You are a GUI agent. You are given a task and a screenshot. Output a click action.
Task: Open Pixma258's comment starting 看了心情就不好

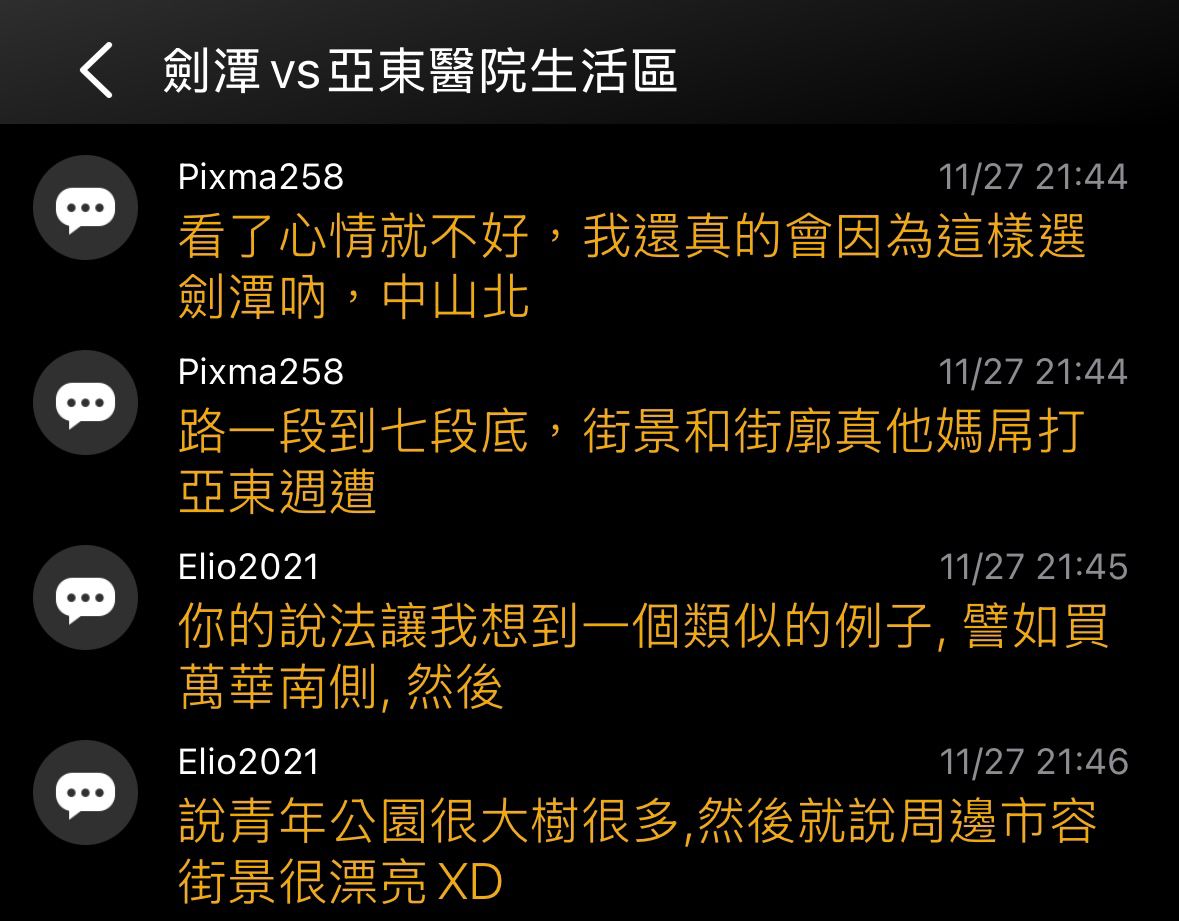630,267
